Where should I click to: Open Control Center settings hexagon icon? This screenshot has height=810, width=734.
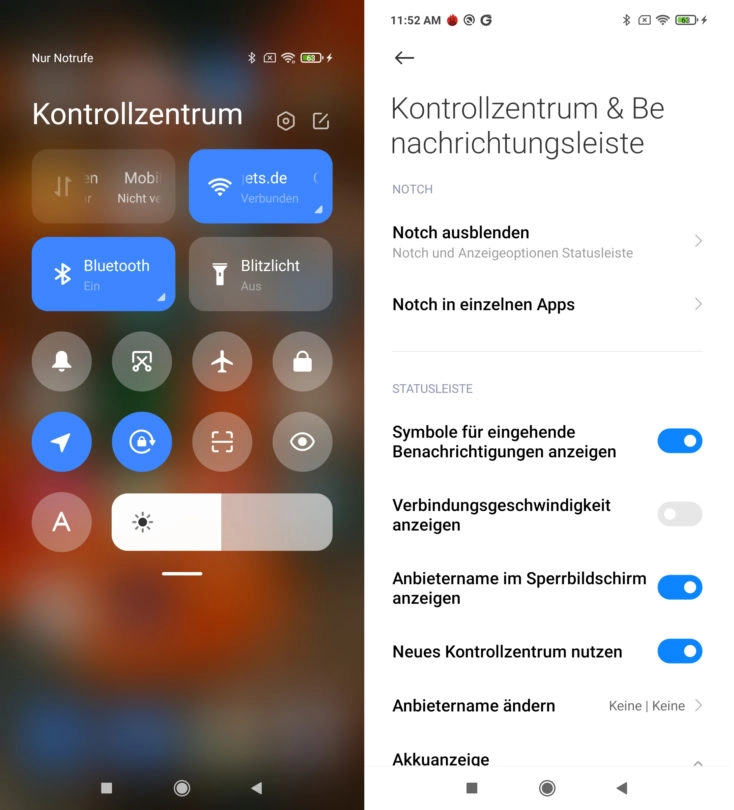286,121
